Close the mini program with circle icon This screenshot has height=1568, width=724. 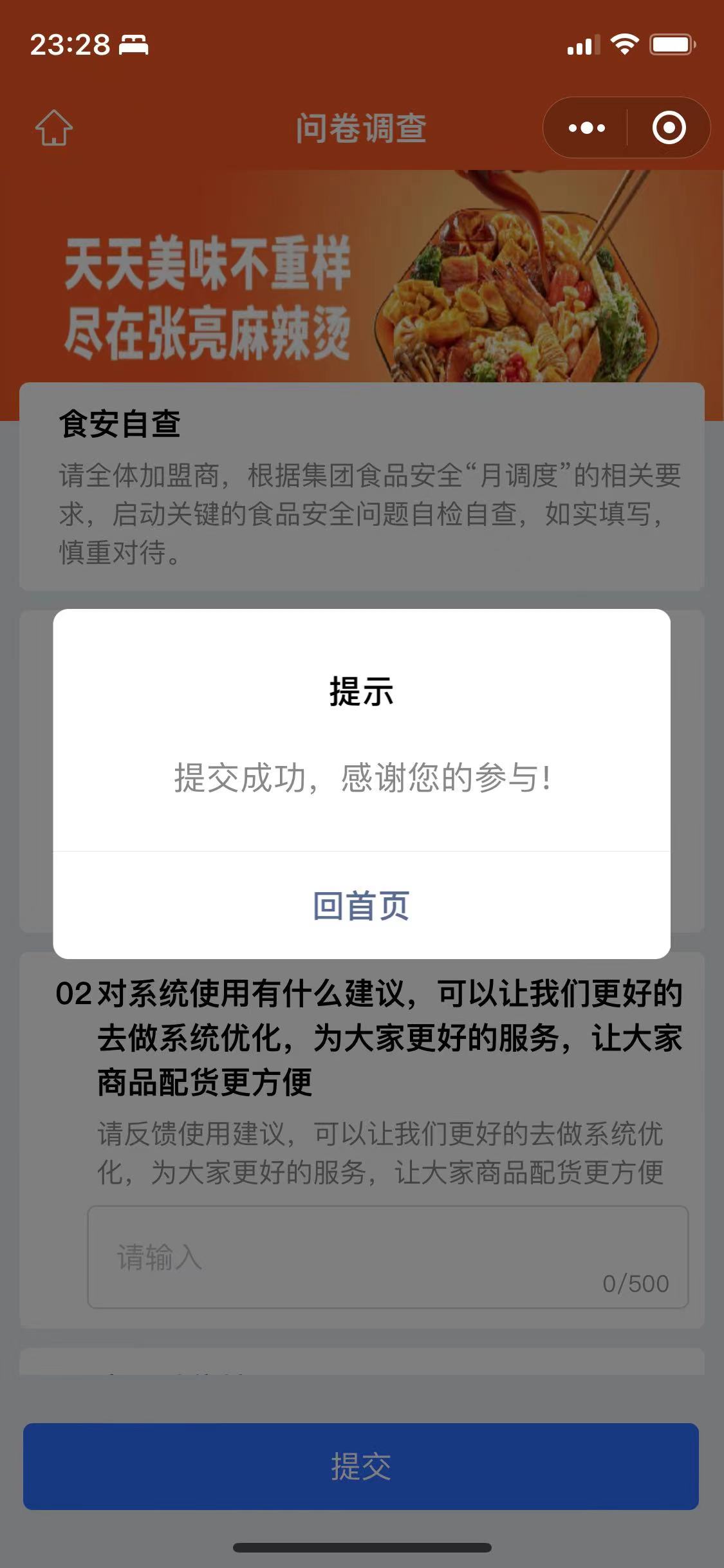tap(669, 127)
